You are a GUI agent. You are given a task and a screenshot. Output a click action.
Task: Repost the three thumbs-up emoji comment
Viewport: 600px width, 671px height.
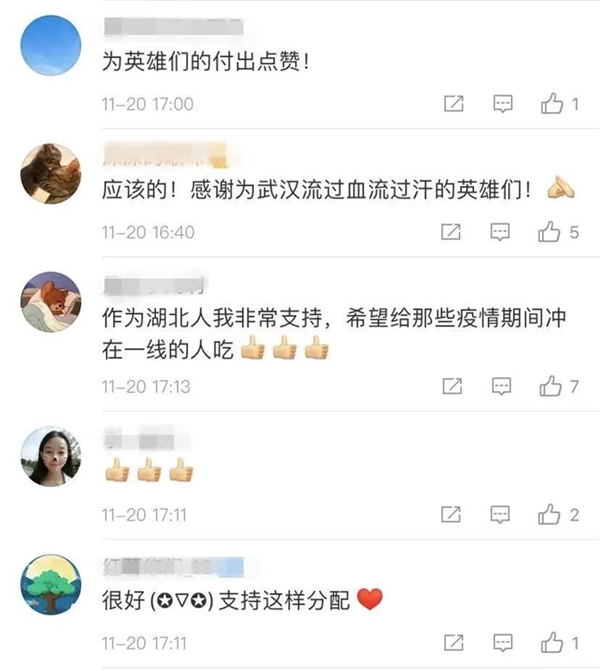point(451,514)
